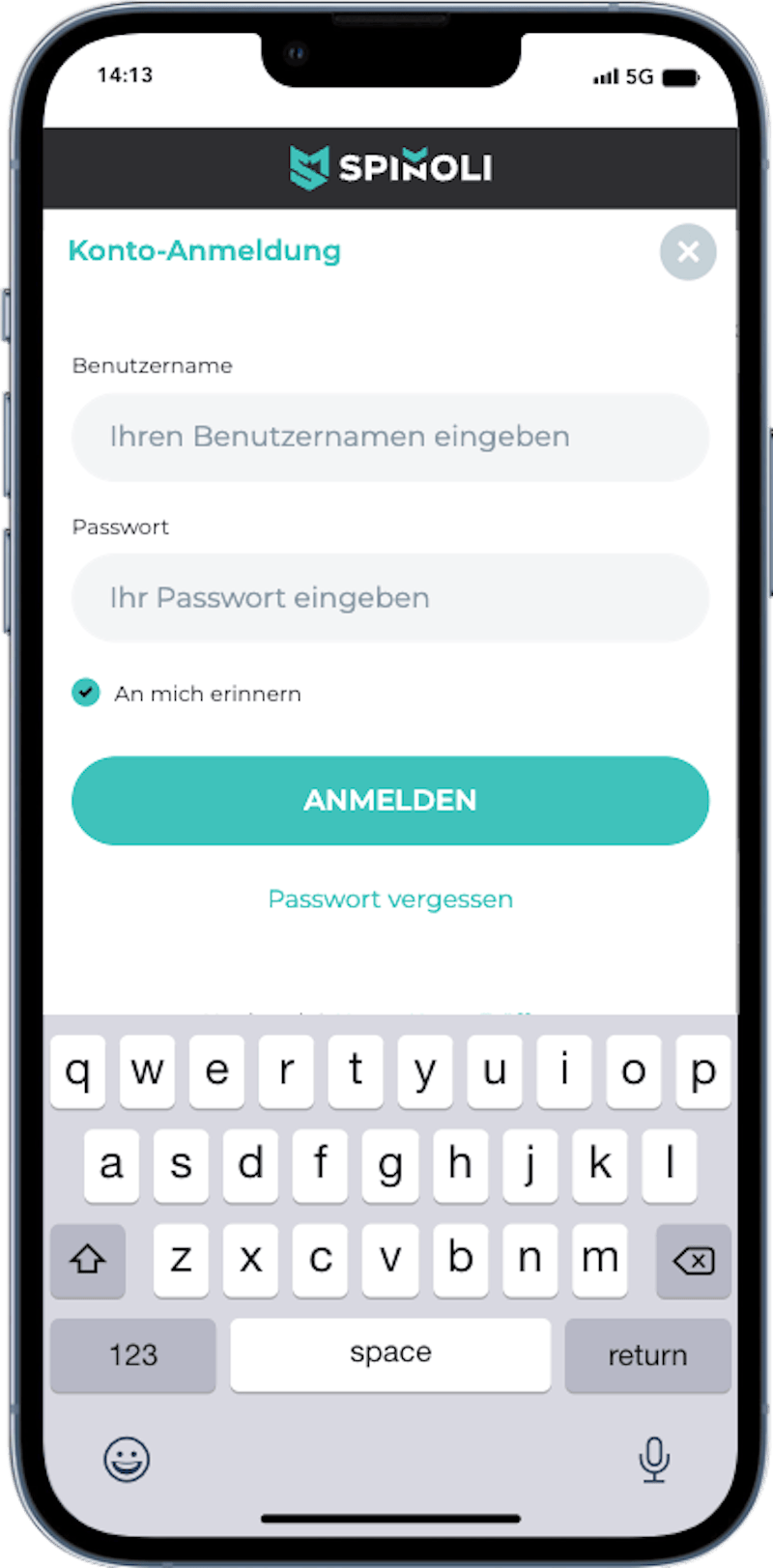Tap the space bar
This screenshot has height=1568, width=773.
[390, 1354]
